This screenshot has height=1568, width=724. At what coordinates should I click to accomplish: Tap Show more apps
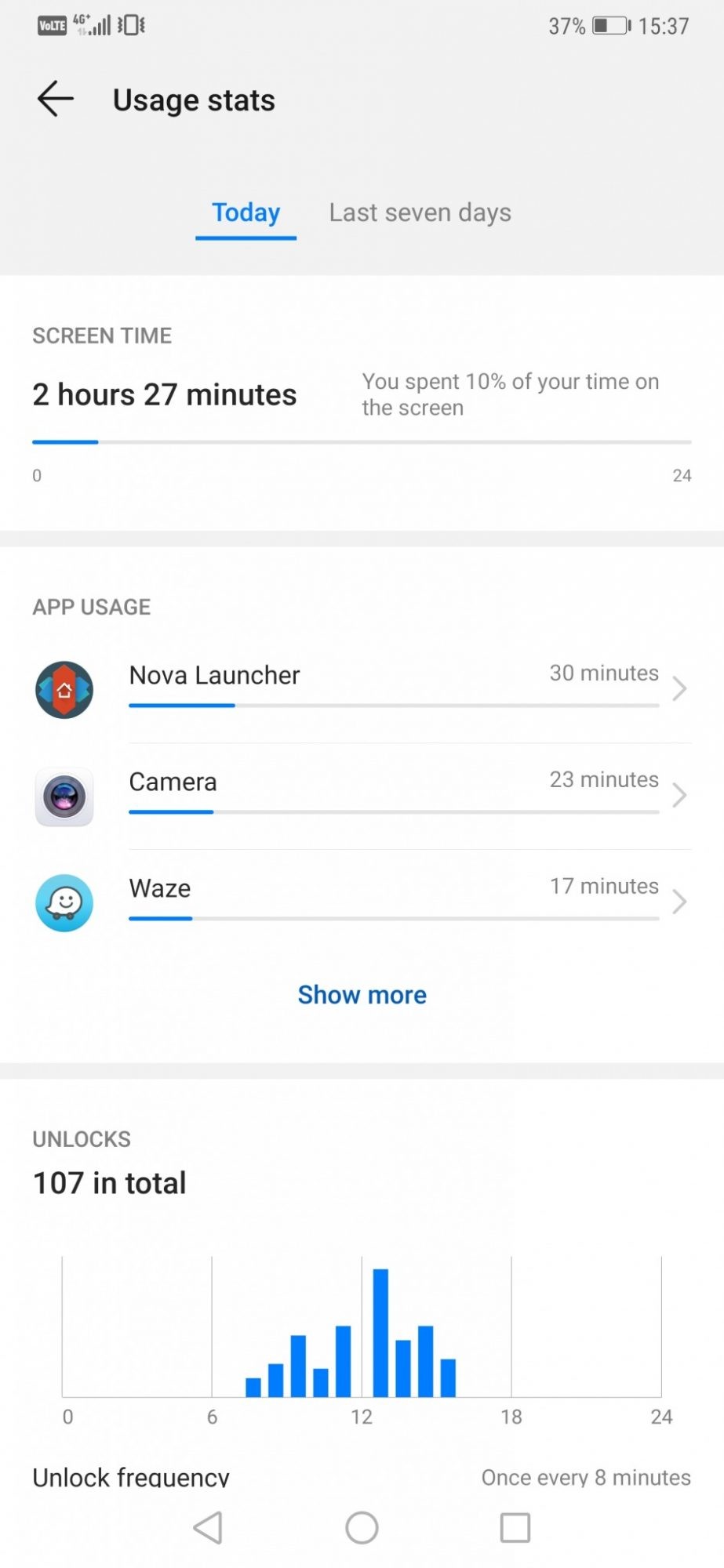[x=362, y=994]
